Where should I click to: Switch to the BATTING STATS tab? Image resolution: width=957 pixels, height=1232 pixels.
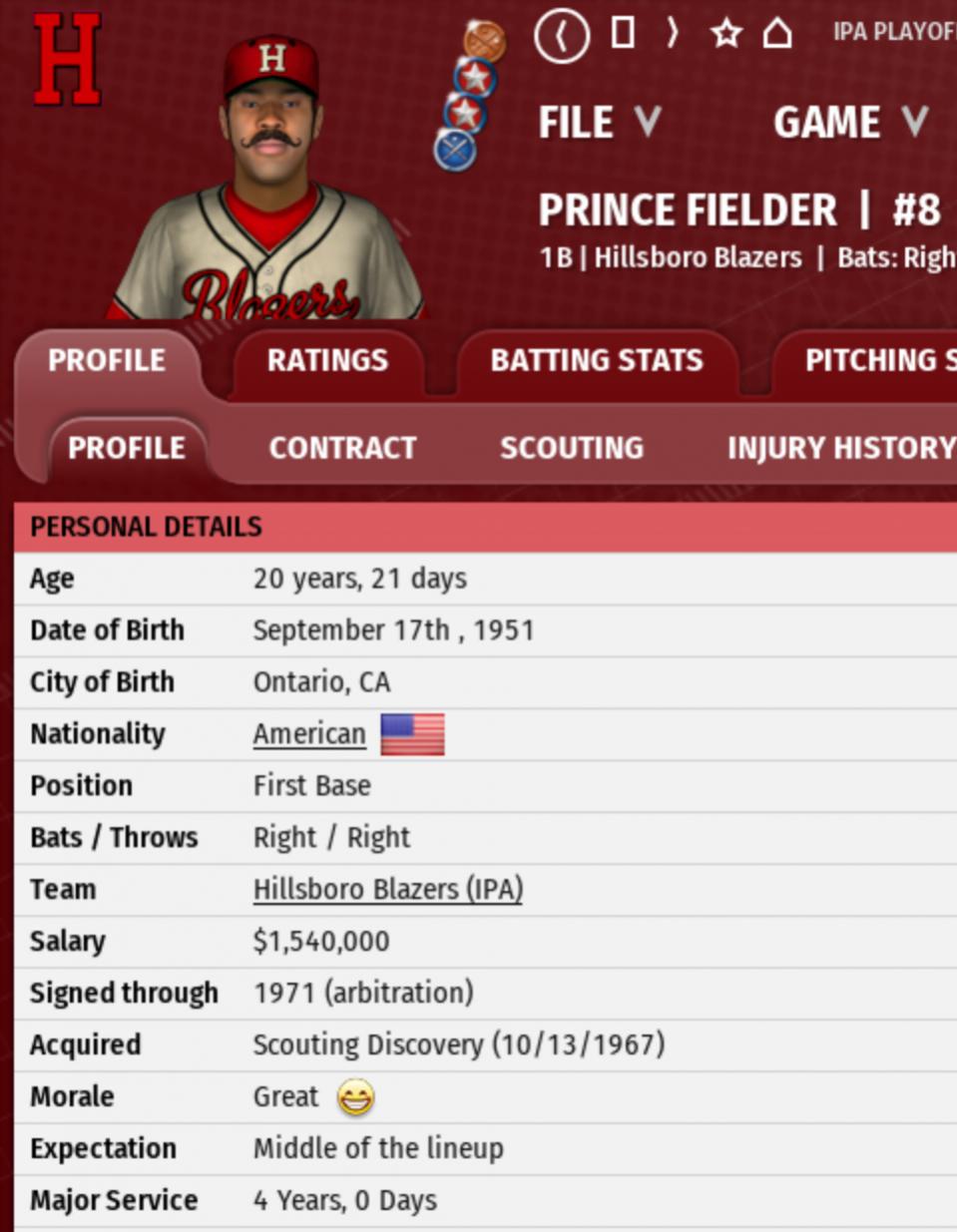pyautogui.click(x=597, y=360)
